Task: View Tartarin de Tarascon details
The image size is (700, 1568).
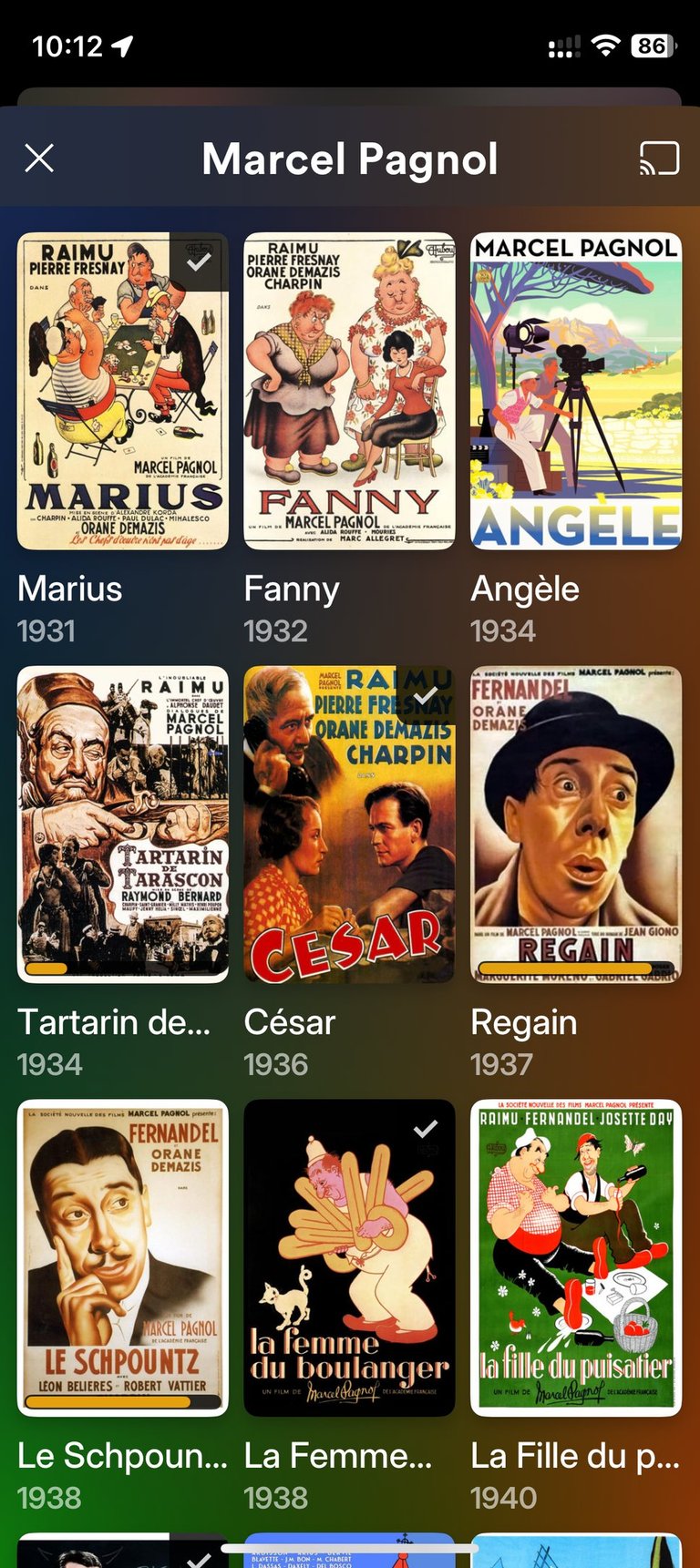Action: coord(122,825)
